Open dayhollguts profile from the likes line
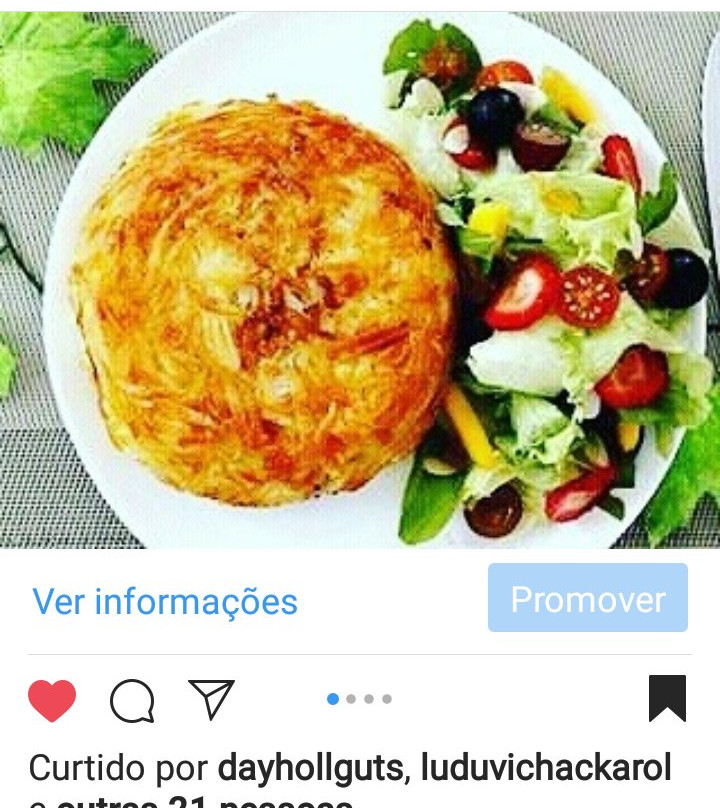Screen dimensions: 720x808 point(311,768)
